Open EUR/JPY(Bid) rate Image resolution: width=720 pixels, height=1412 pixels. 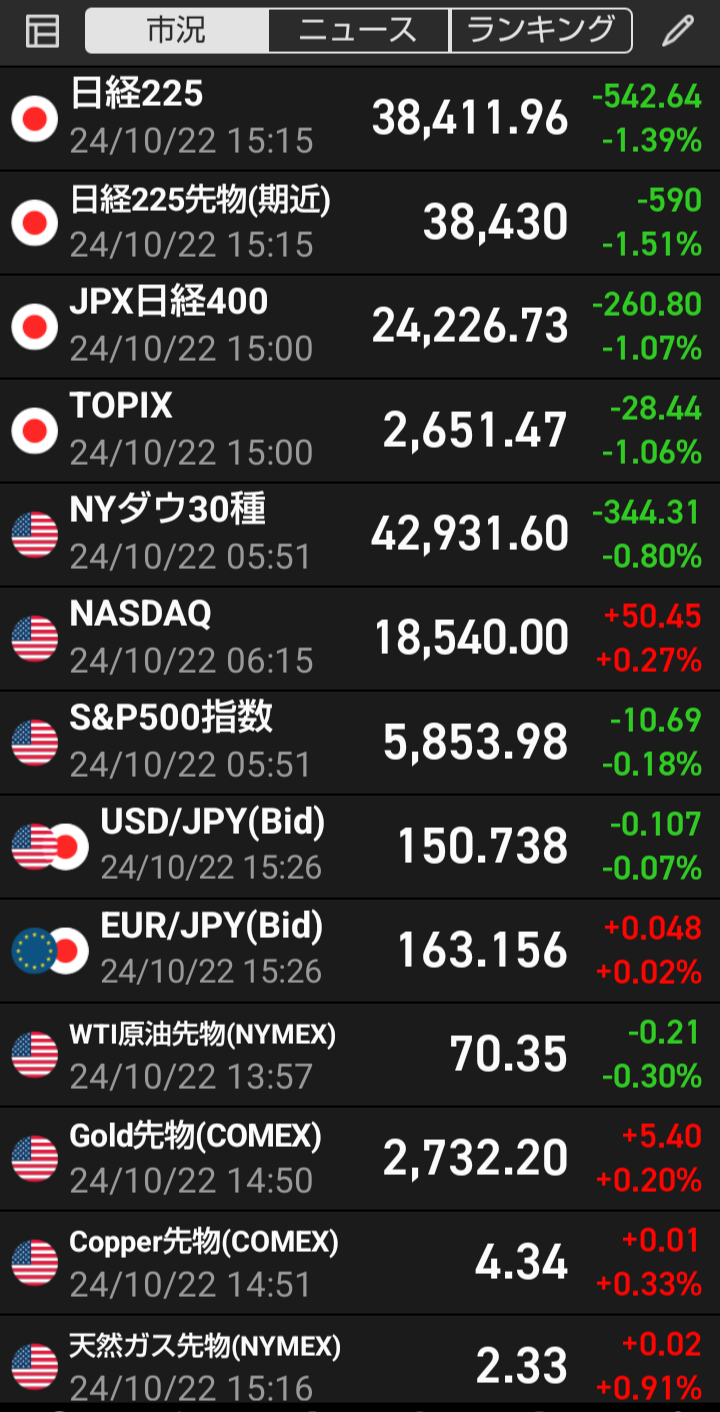click(360, 950)
